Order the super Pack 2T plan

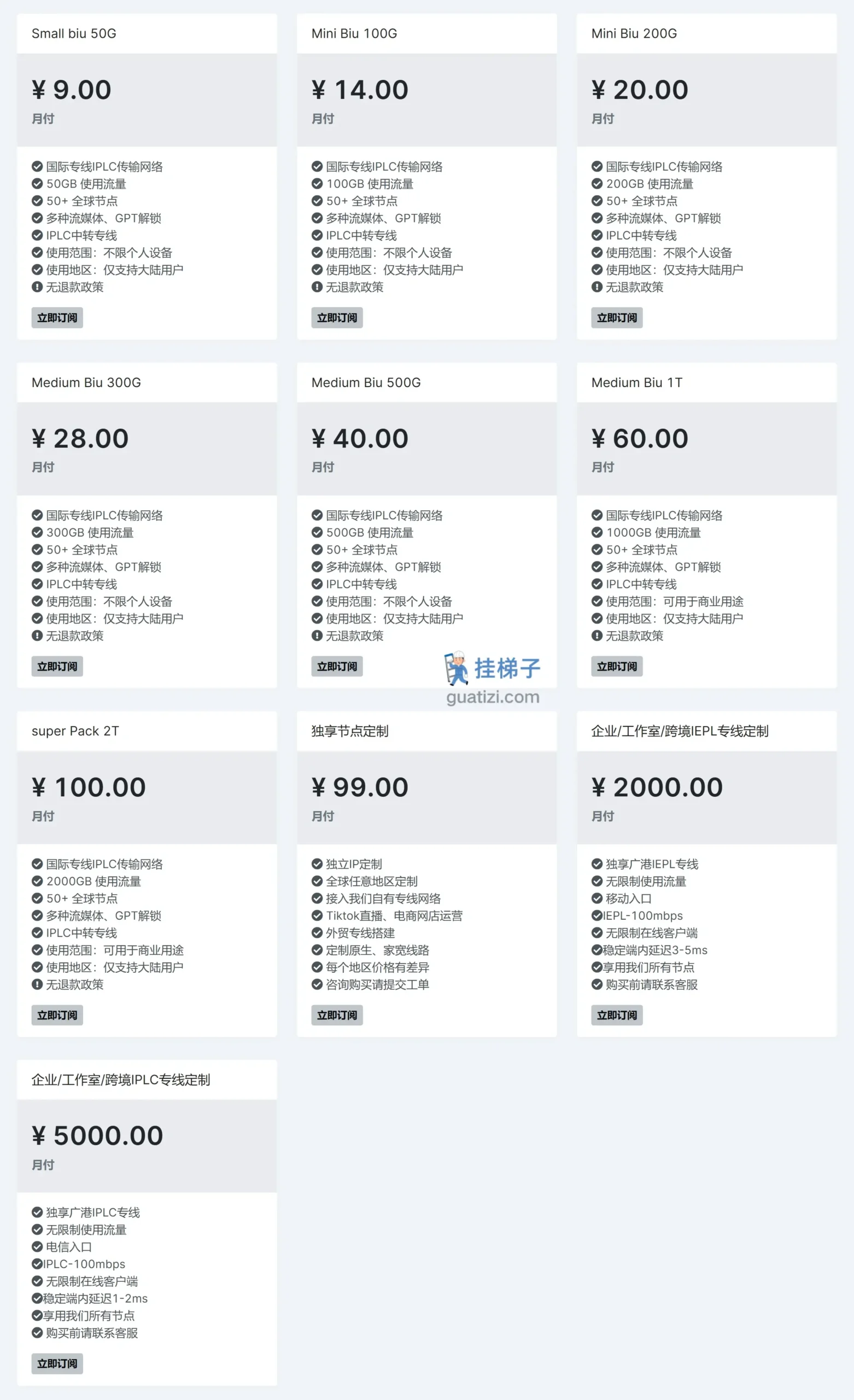pyautogui.click(x=57, y=1016)
